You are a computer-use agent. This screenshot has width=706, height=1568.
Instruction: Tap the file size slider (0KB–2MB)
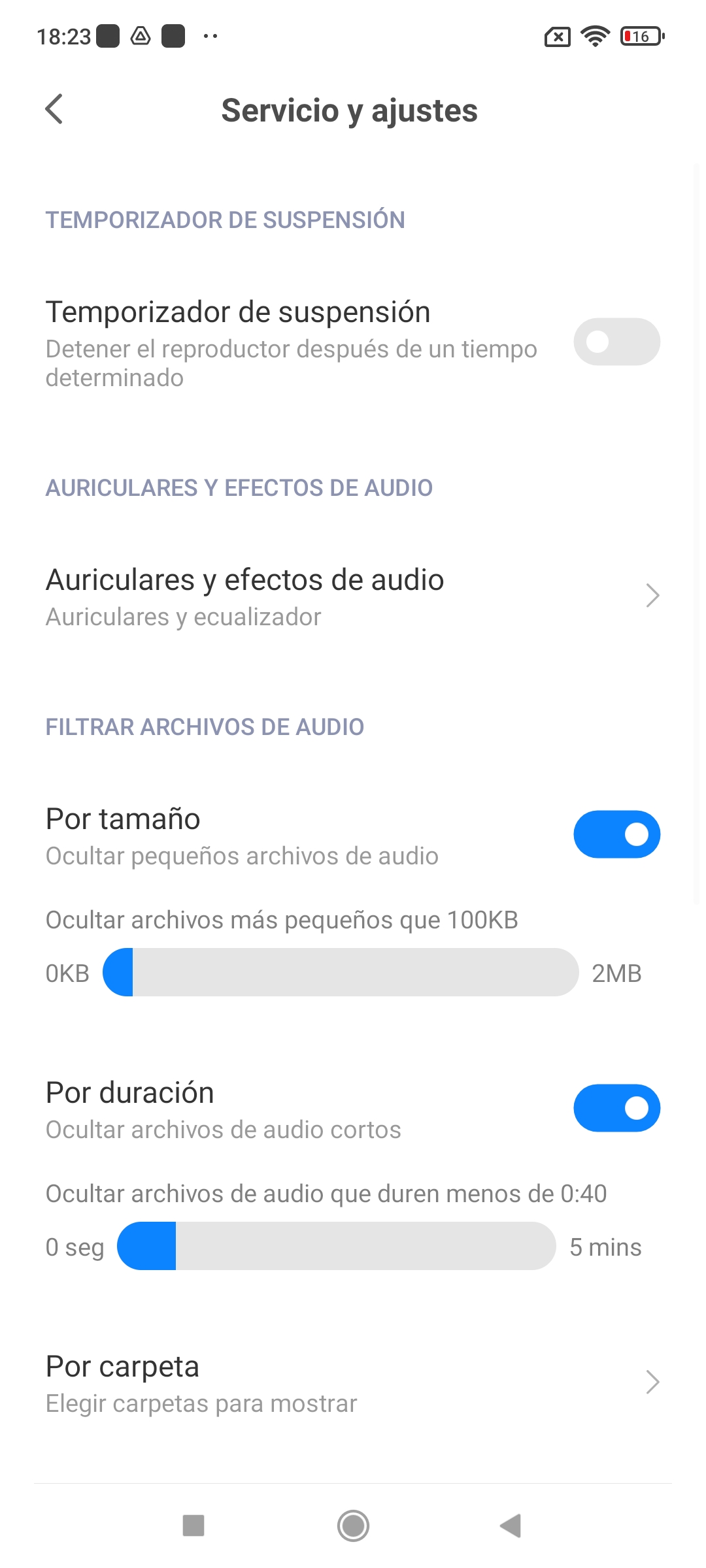(341, 972)
